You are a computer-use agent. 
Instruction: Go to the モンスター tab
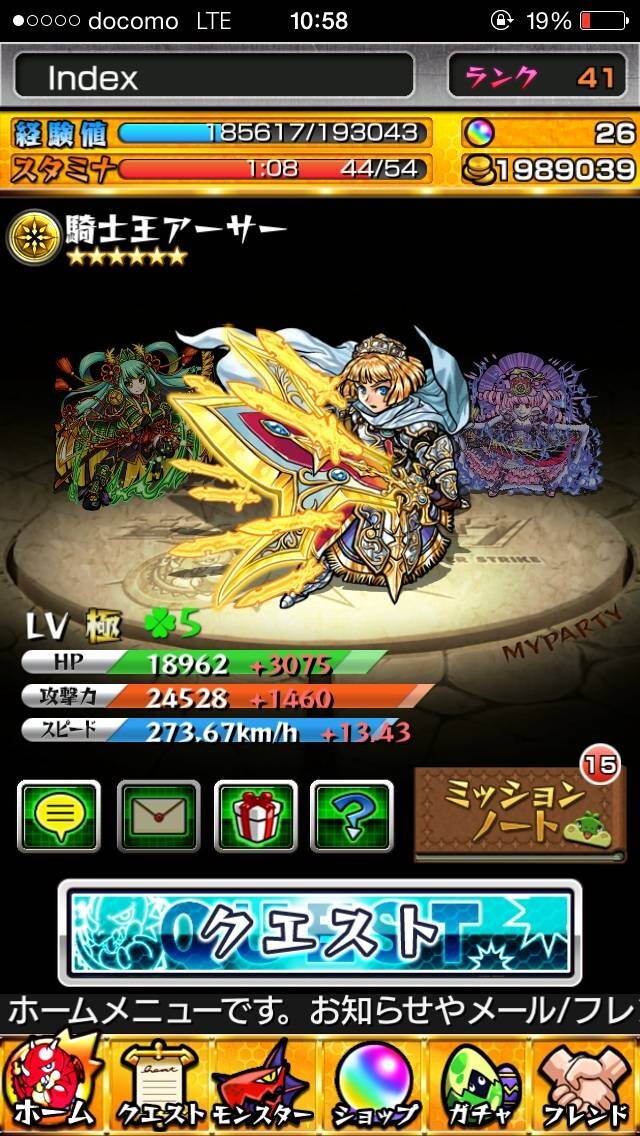coord(265,1084)
